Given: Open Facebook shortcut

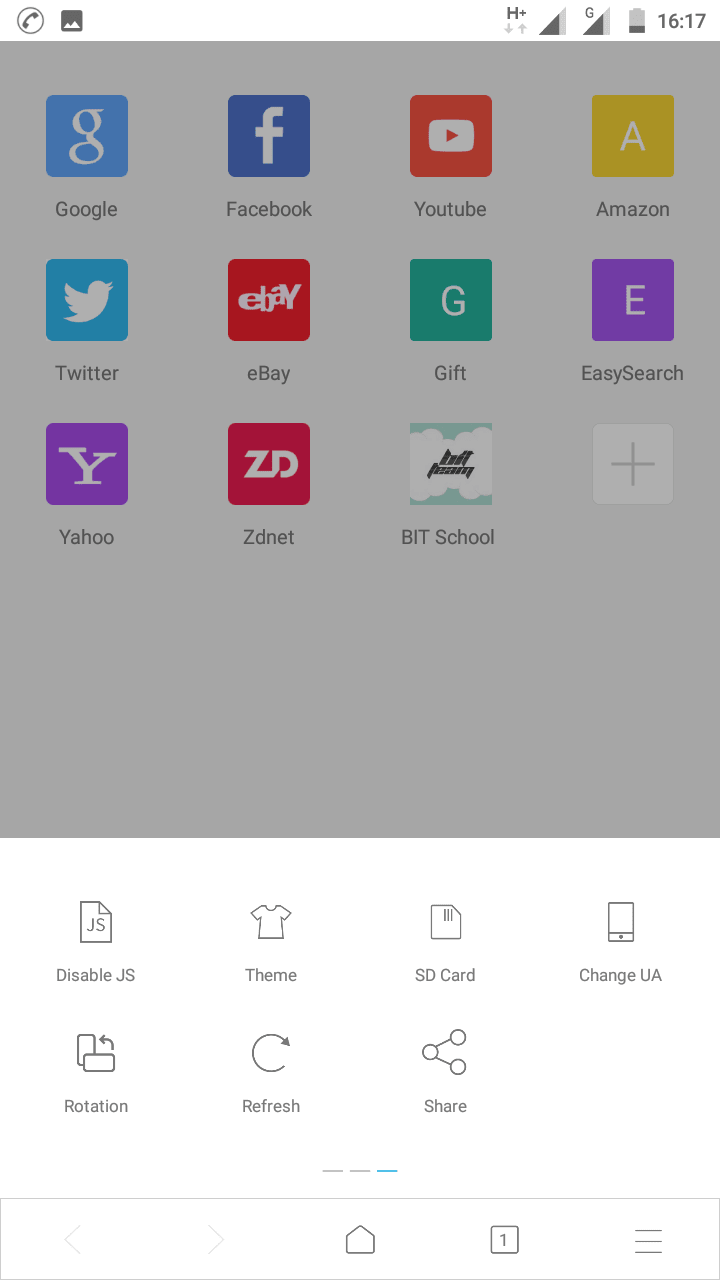Looking at the screenshot, I should click(x=269, y=137).
